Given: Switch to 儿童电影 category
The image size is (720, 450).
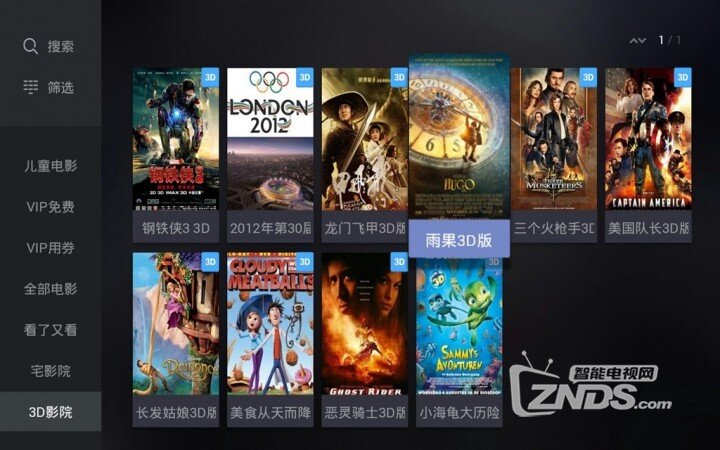Looking at the screenshot, I should [50, 166].
